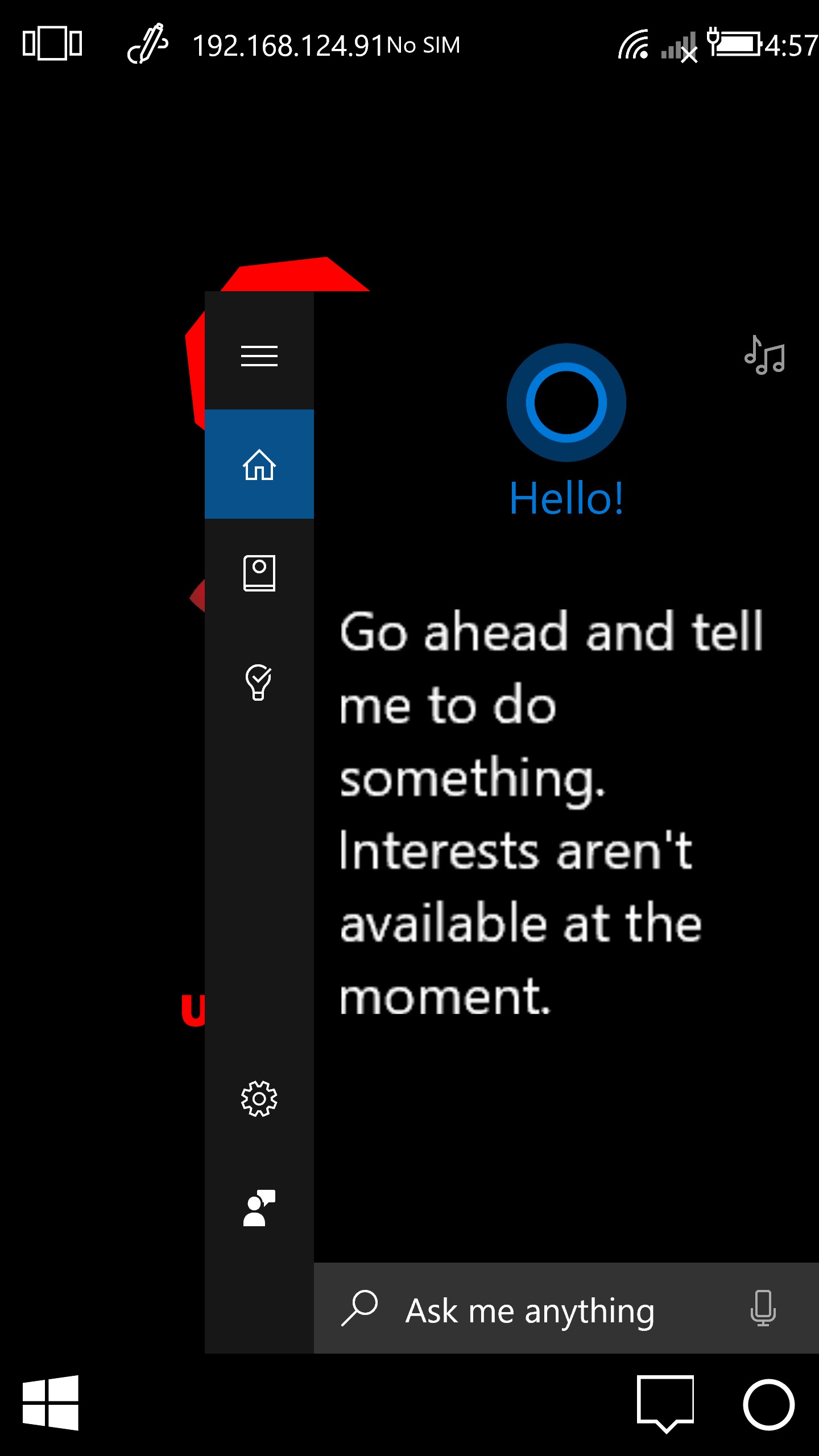Open Cortana's Notebook

click(259, 573)
